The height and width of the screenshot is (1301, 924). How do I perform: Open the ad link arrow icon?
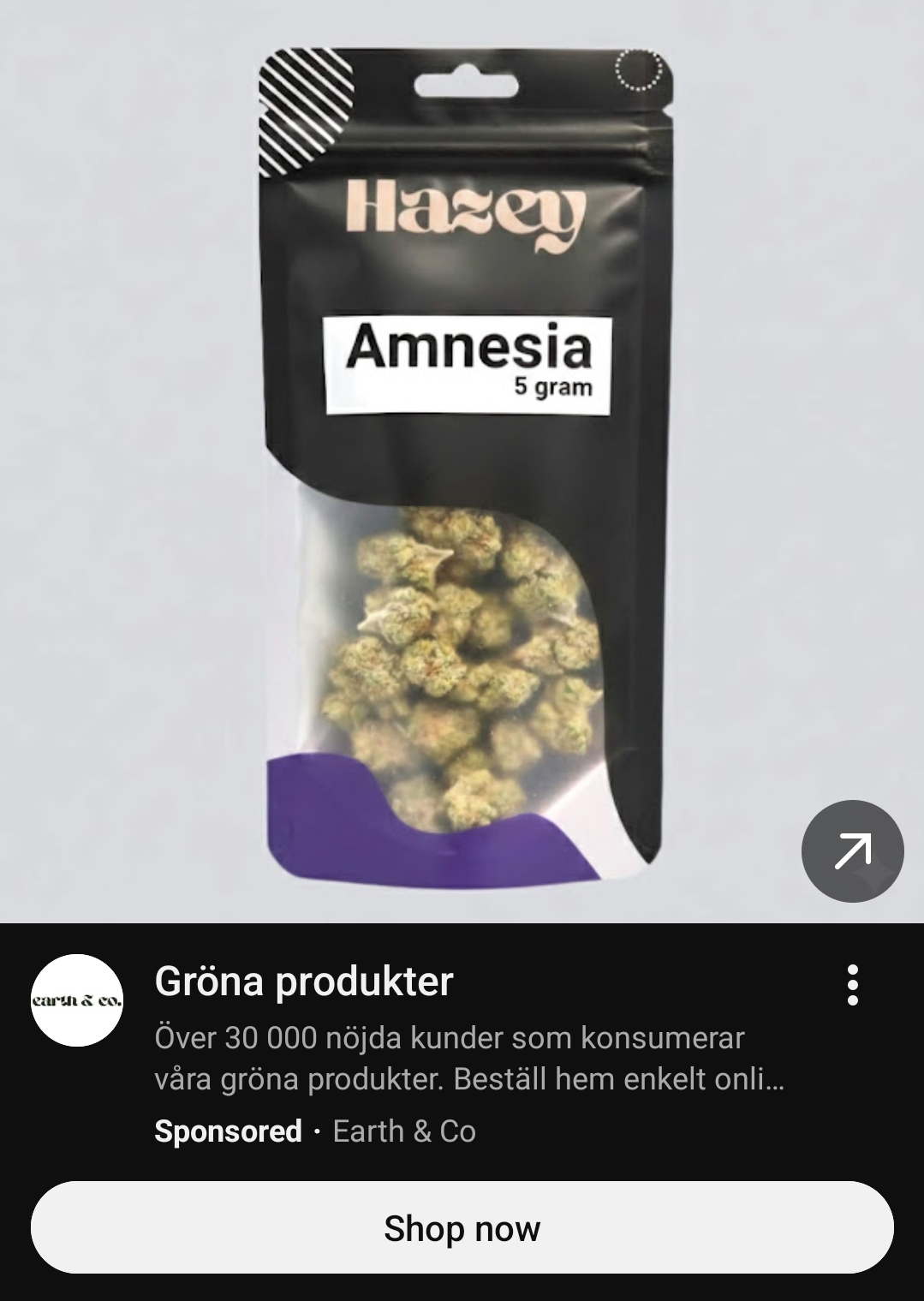point(852,850)
